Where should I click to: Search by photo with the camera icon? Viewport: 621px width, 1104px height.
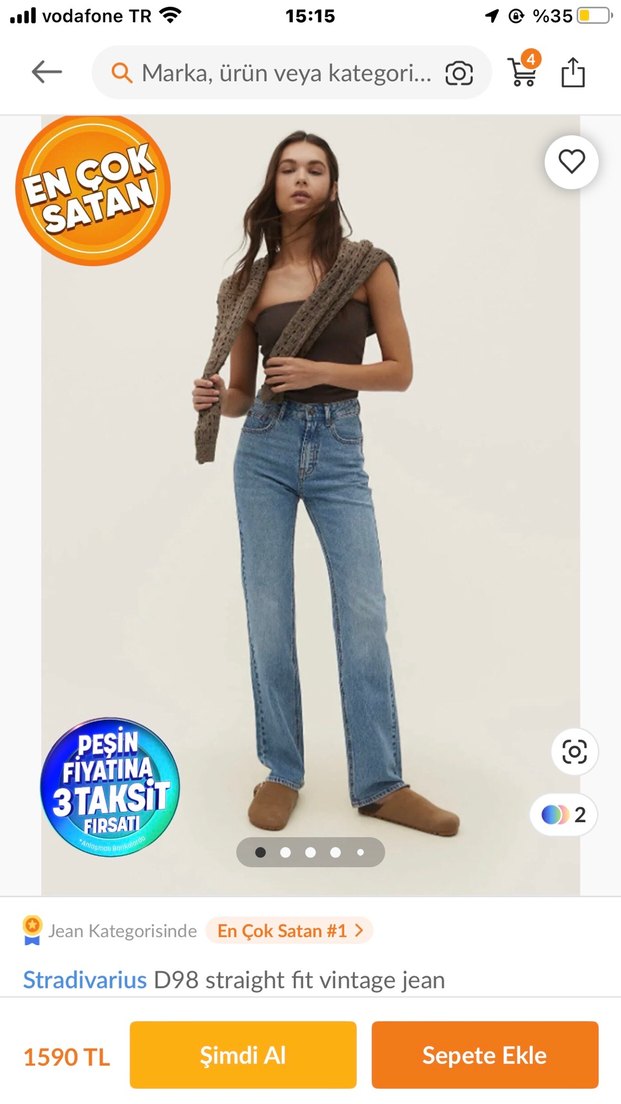[459, 73]
